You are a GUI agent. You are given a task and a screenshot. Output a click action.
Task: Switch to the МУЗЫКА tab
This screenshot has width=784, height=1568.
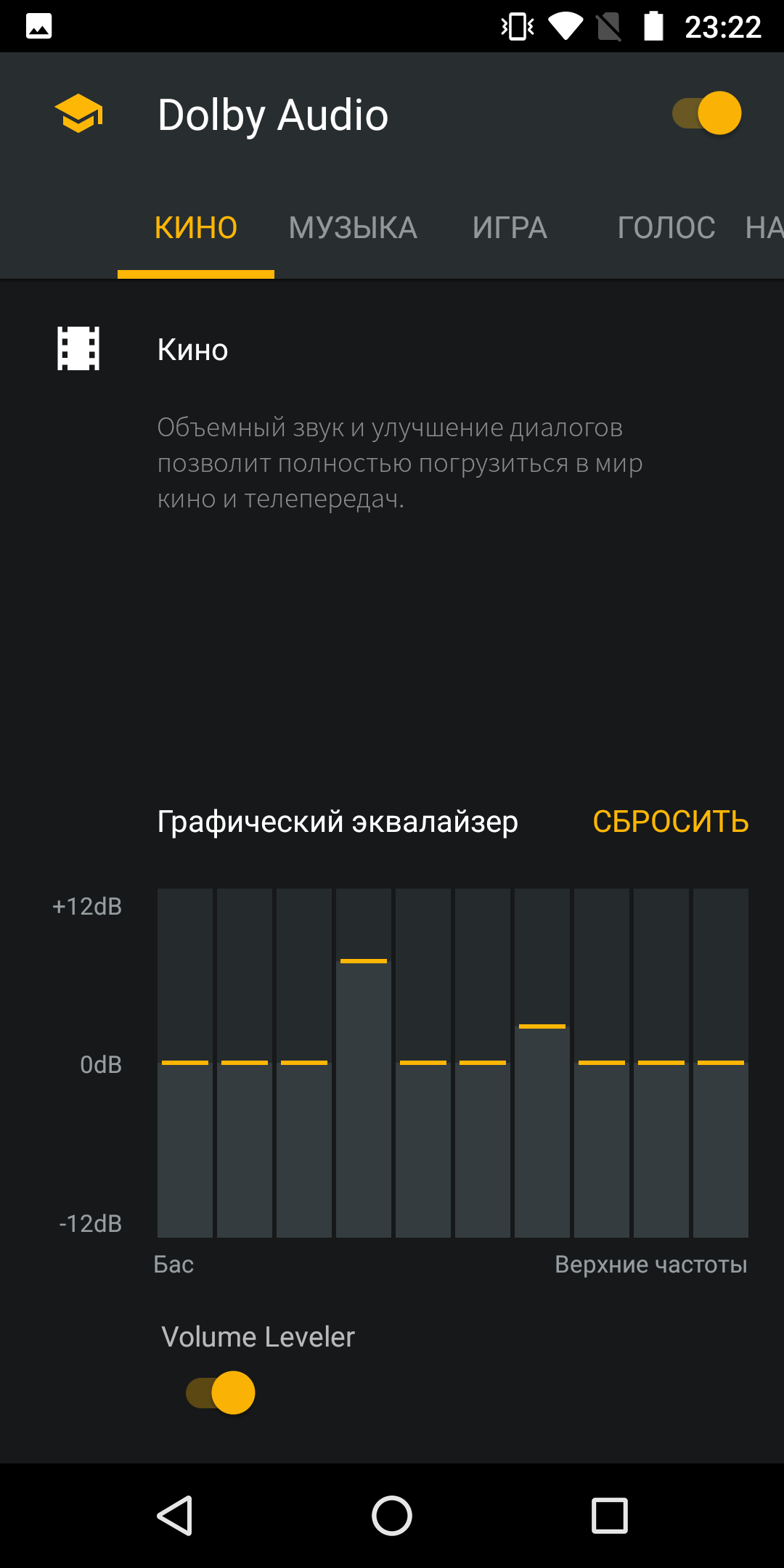(353, 228)
